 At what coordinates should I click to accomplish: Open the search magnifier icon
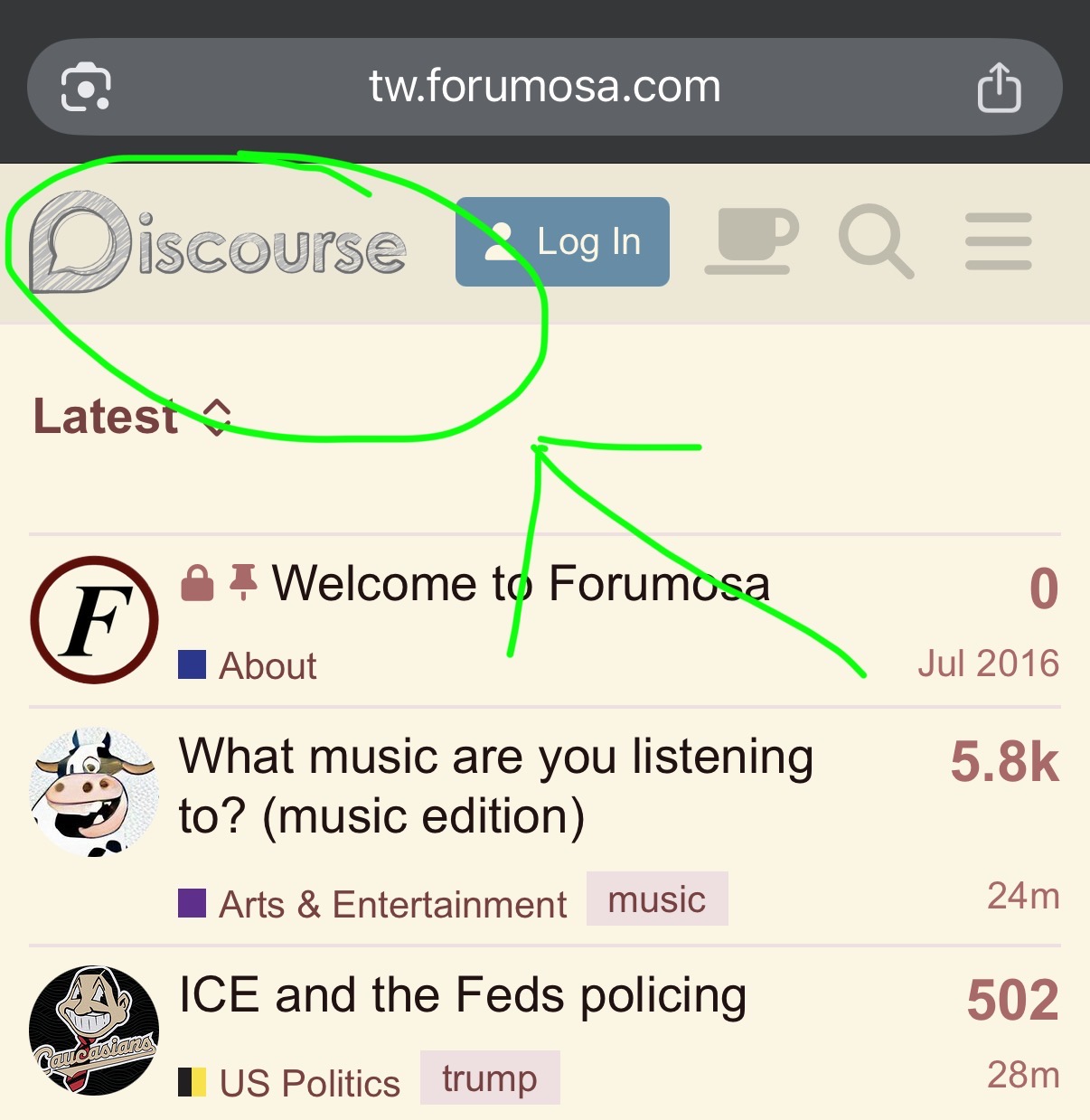pyautogui.click(x=875, y=240)
